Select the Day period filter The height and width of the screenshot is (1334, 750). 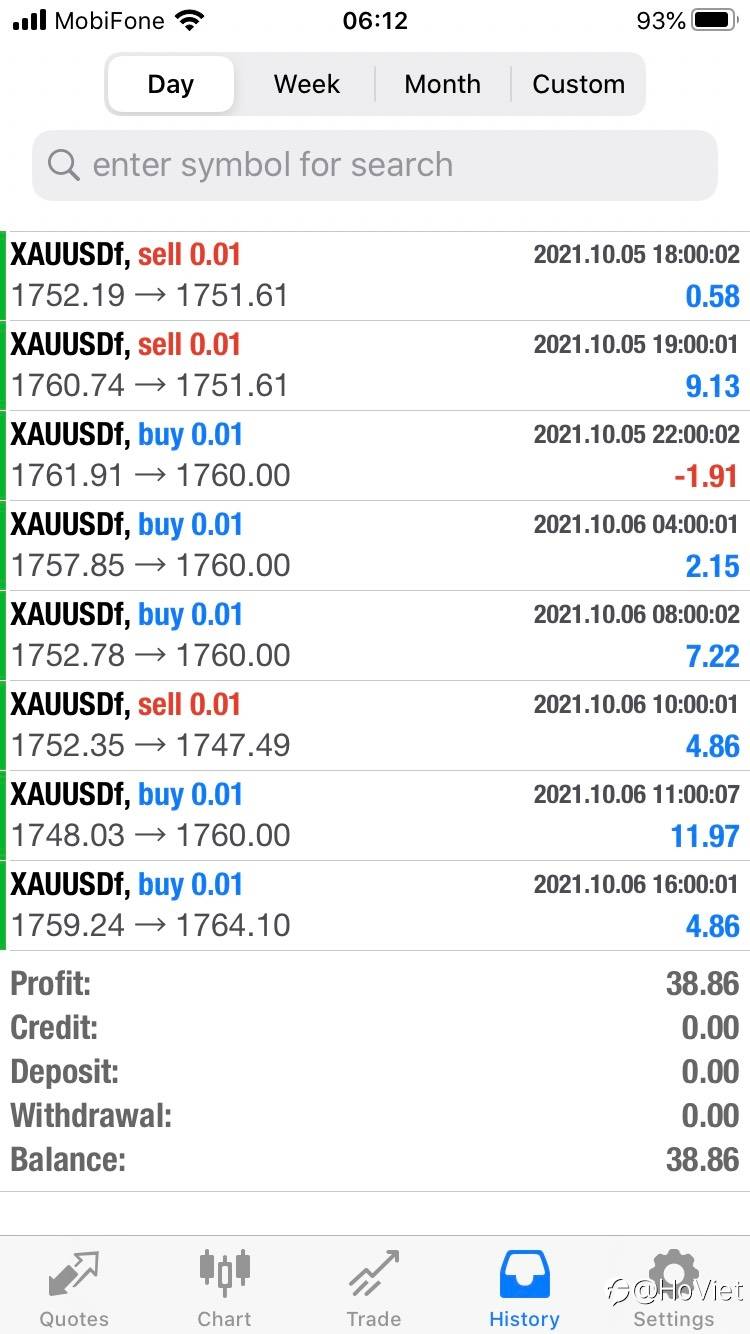pyautogui.click(x=170, y=84)
